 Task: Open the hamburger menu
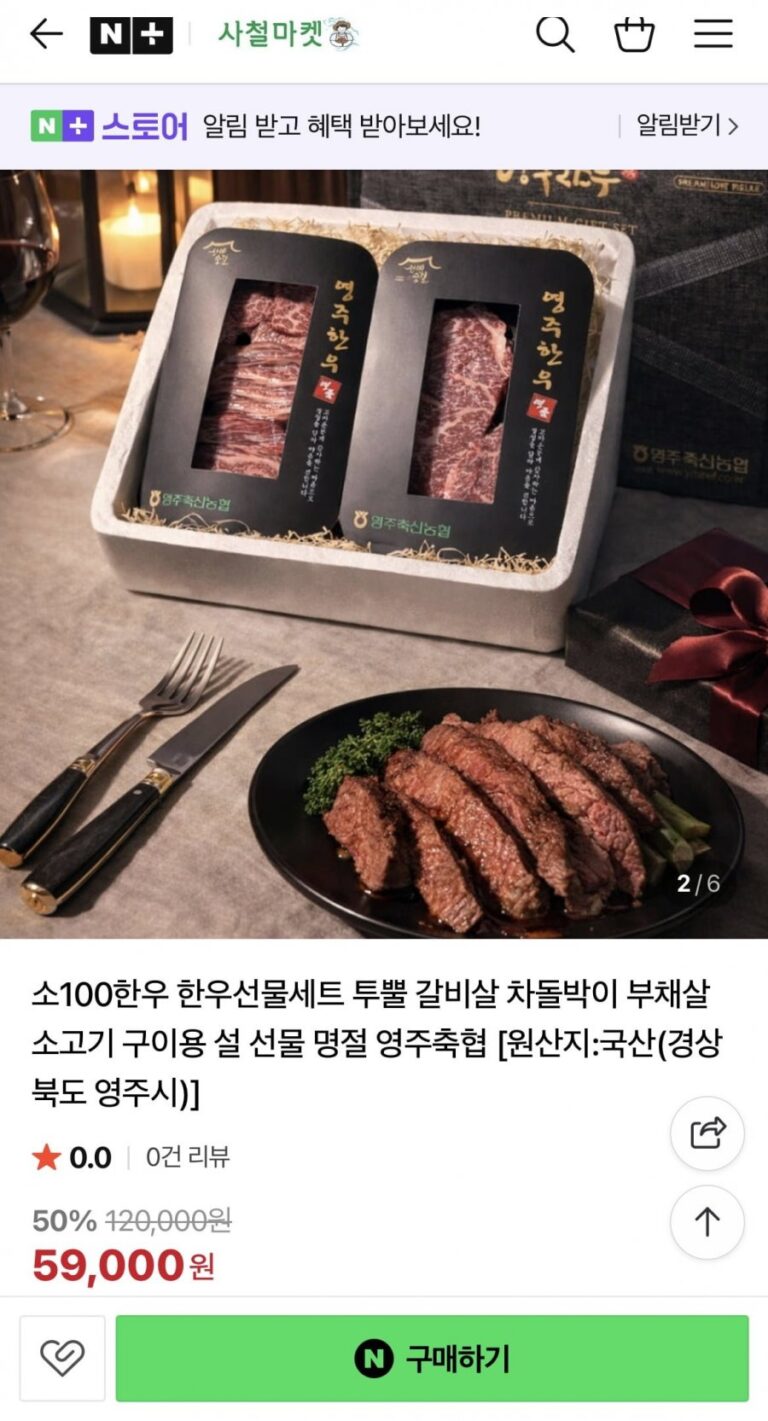click(x=713, y=35)
